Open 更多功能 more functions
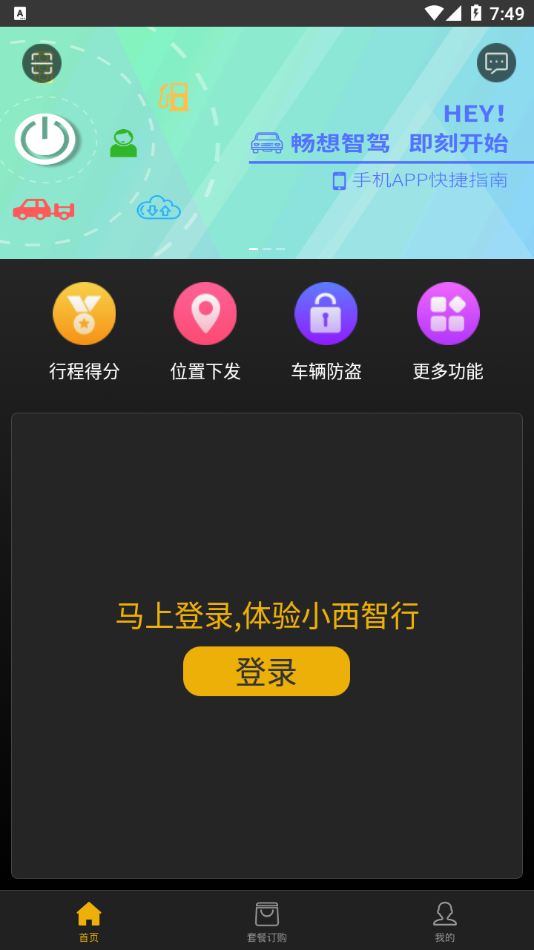 (448, 331)
